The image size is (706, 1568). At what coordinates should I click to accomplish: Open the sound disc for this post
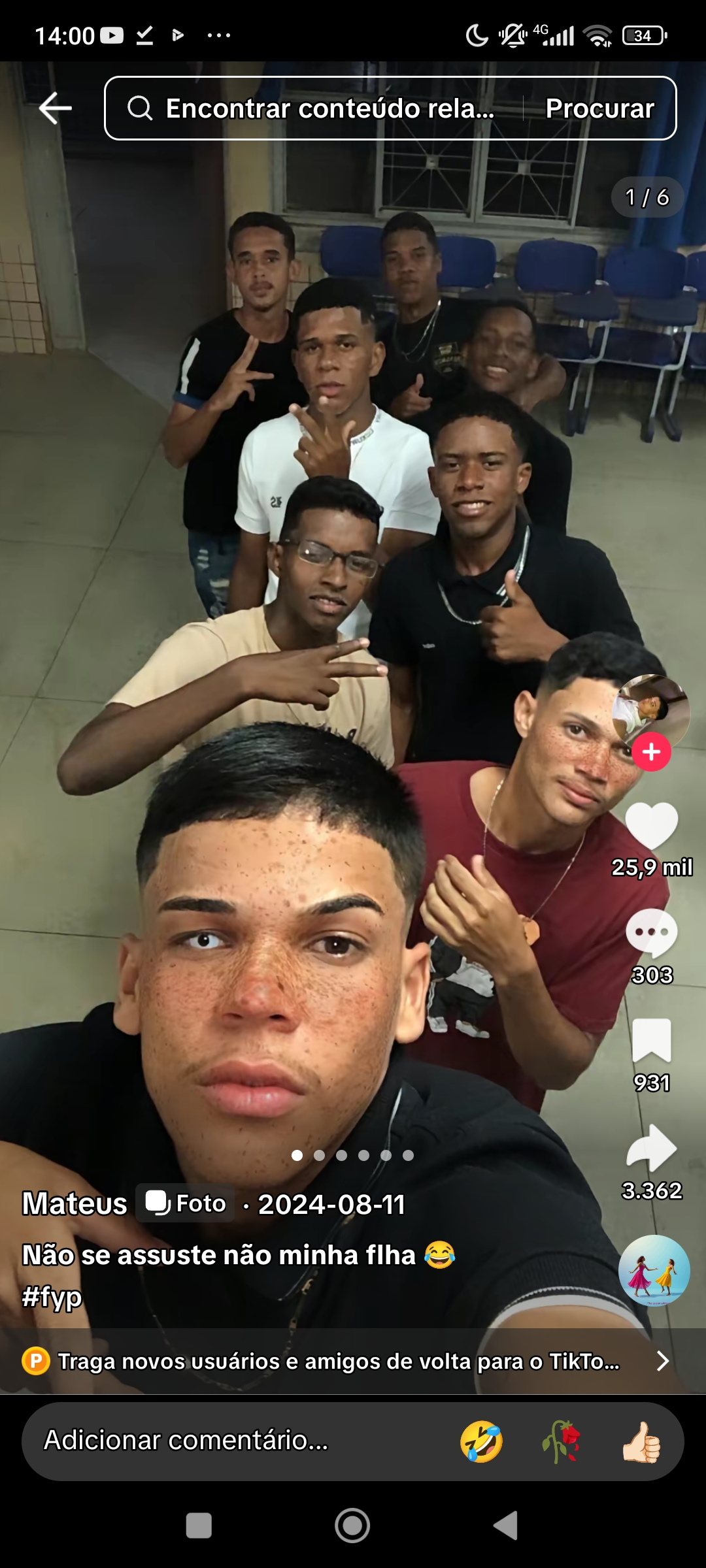654,1270
